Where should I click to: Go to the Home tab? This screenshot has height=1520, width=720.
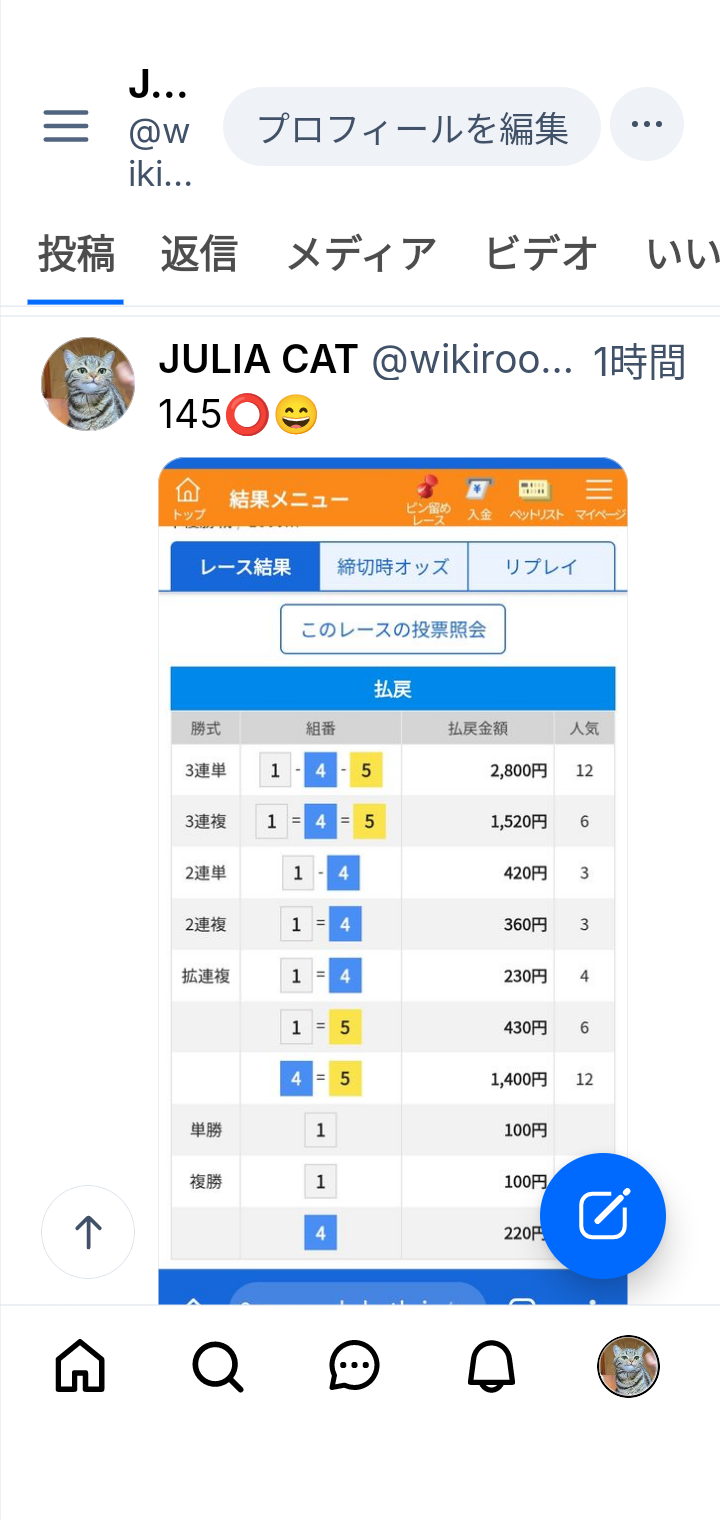81,1366
